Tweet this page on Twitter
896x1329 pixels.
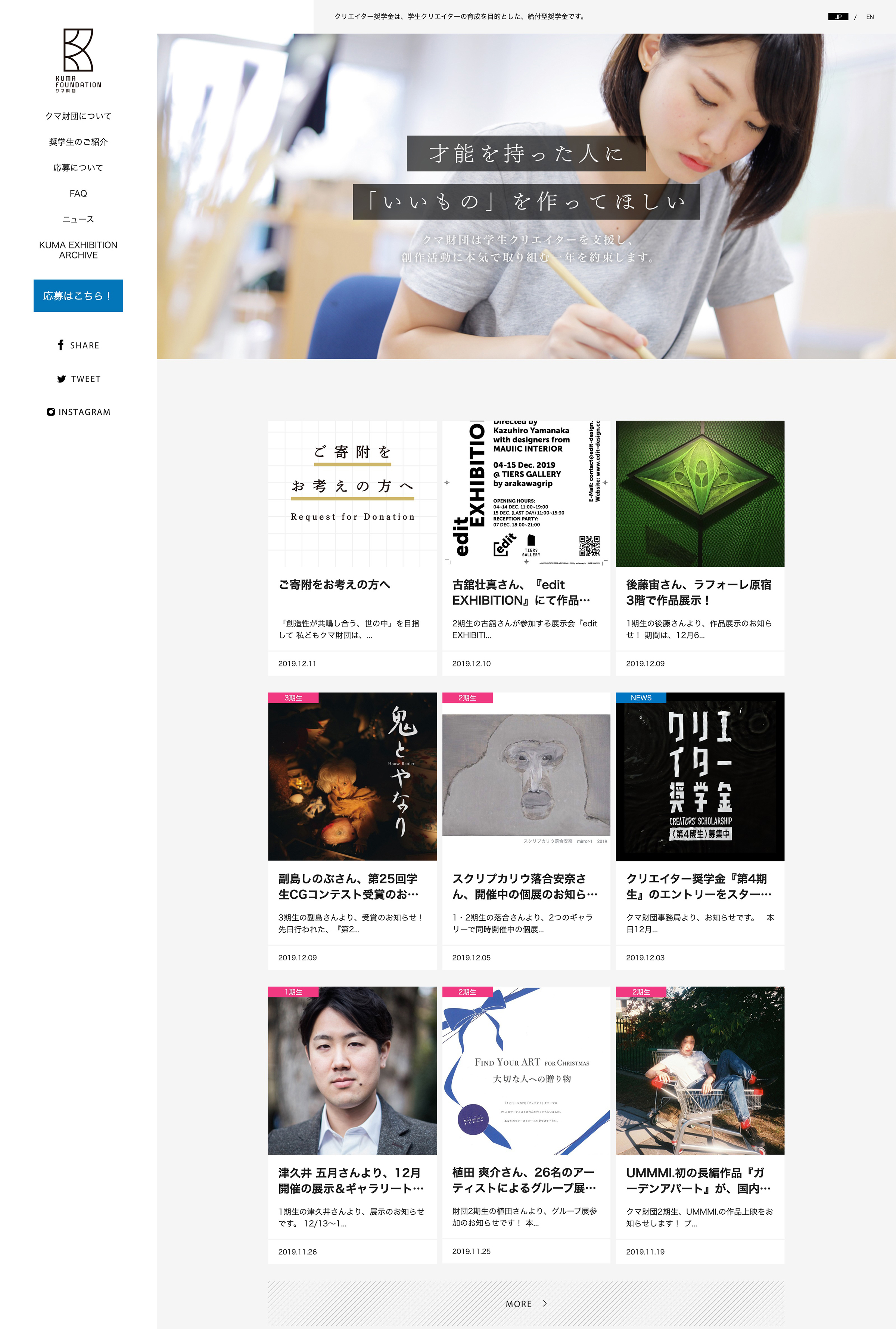pos(78,379)
